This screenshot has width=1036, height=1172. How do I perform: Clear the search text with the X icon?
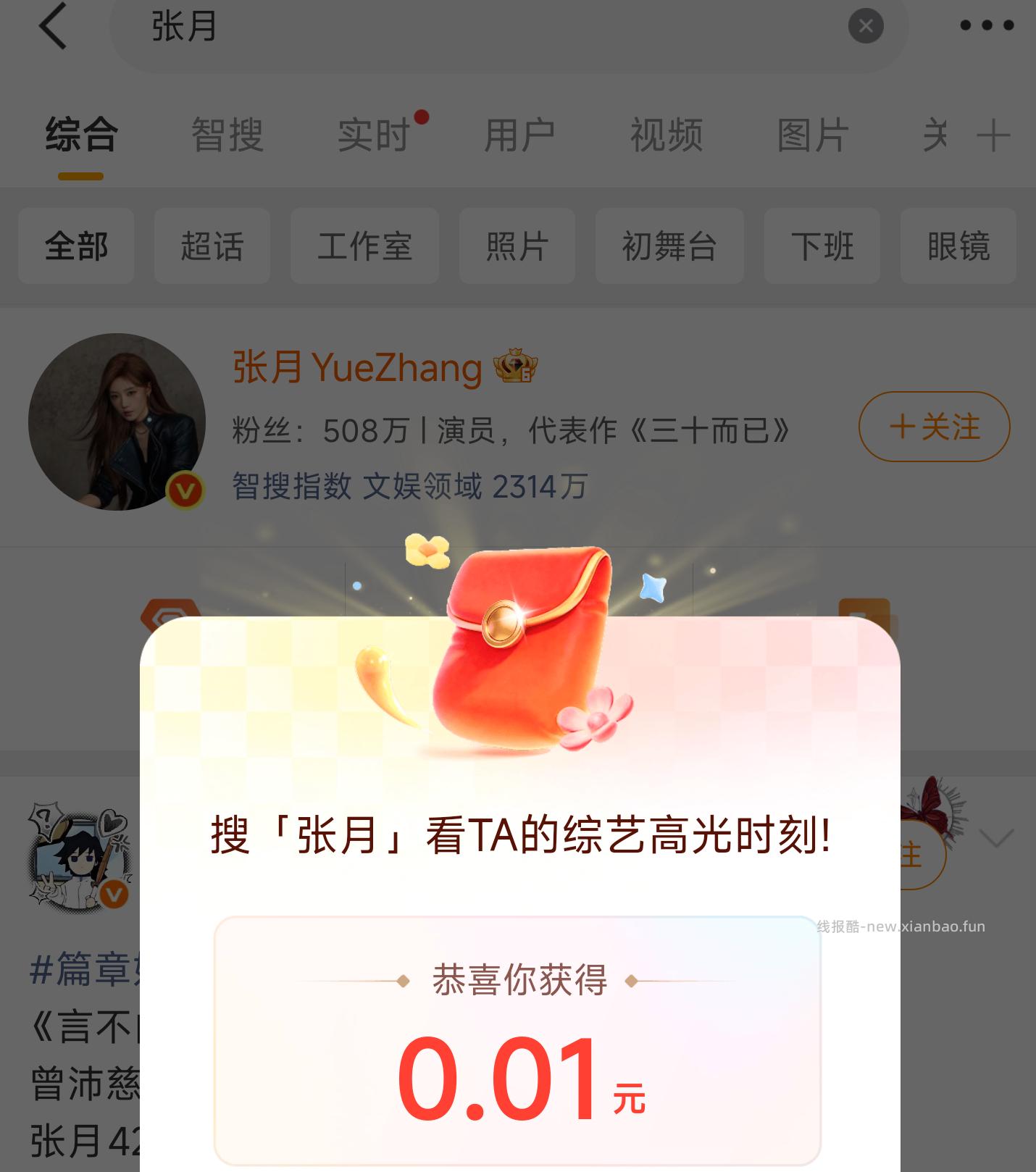866,26
